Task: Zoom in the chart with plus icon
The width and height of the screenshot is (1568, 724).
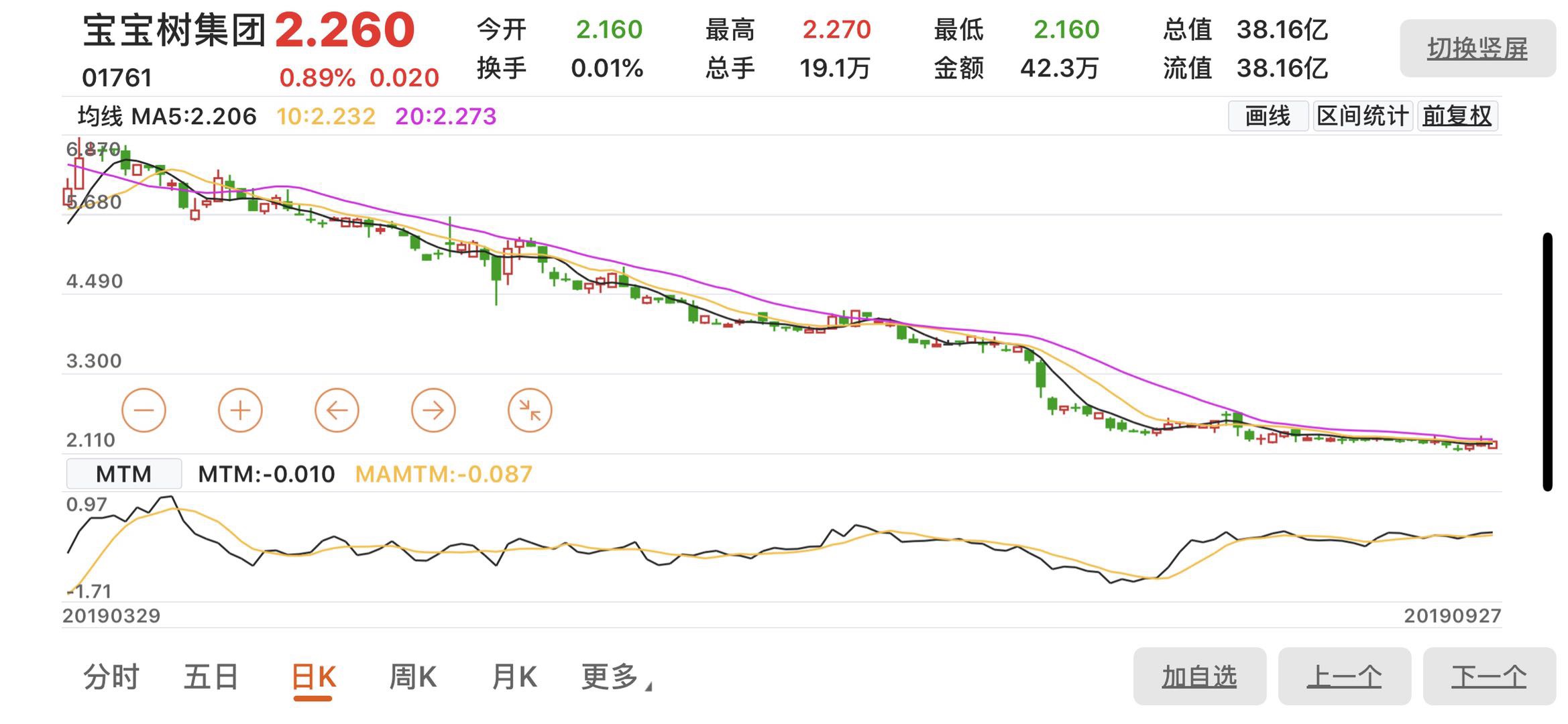Action: (x=240, y=410)
